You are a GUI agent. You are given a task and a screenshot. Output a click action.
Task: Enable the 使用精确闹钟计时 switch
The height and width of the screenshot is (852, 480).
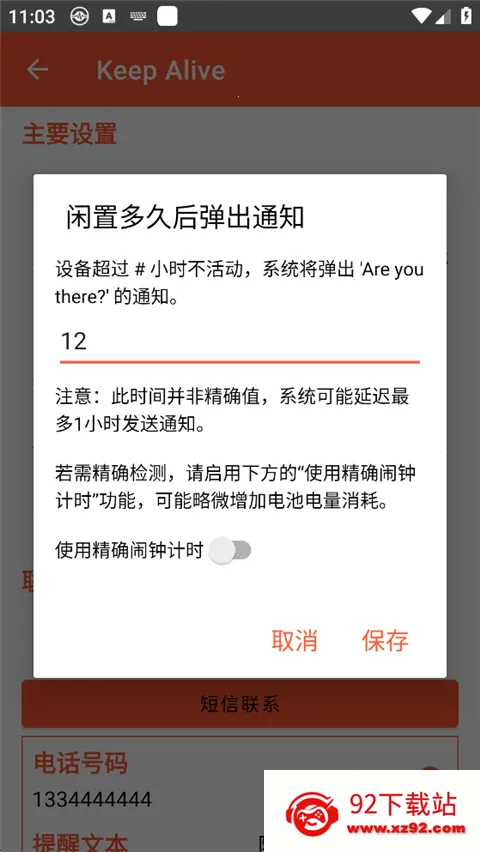pyautogui.click(x=230, y=550)
